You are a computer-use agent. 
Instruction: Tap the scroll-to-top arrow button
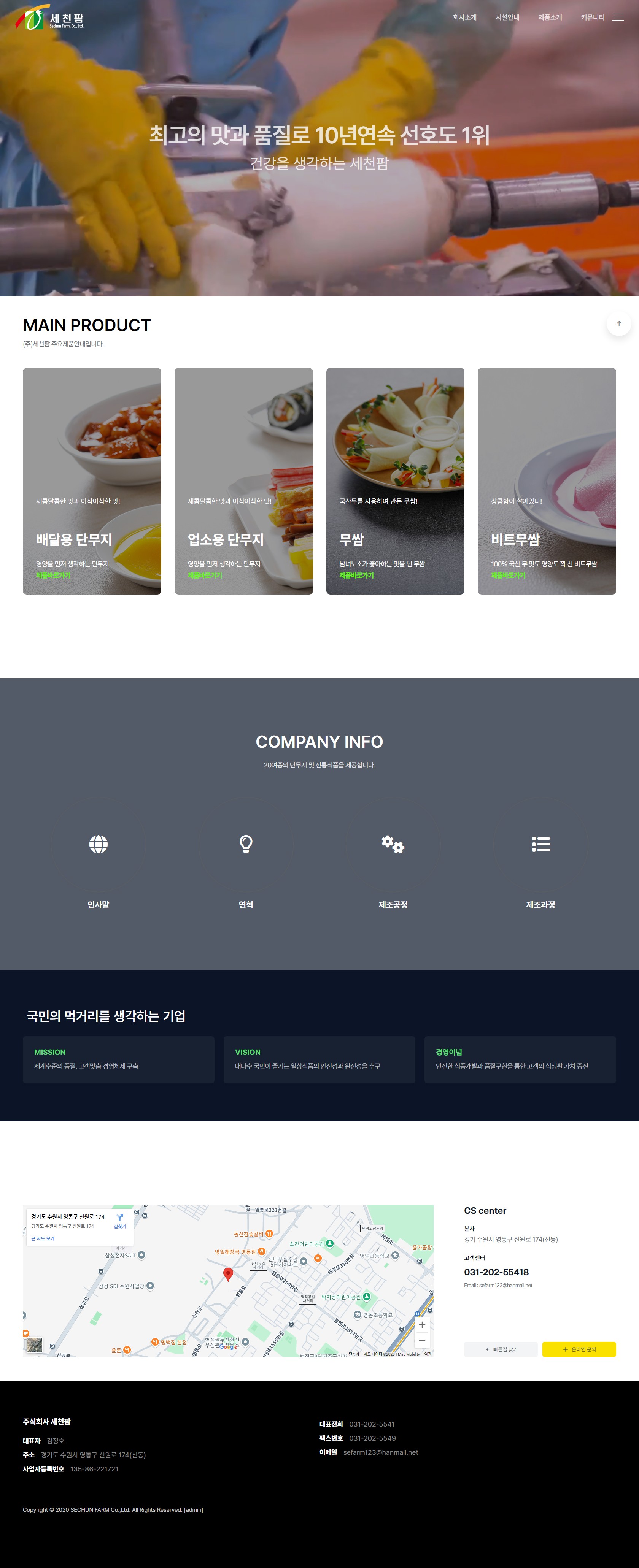point(618,324)
